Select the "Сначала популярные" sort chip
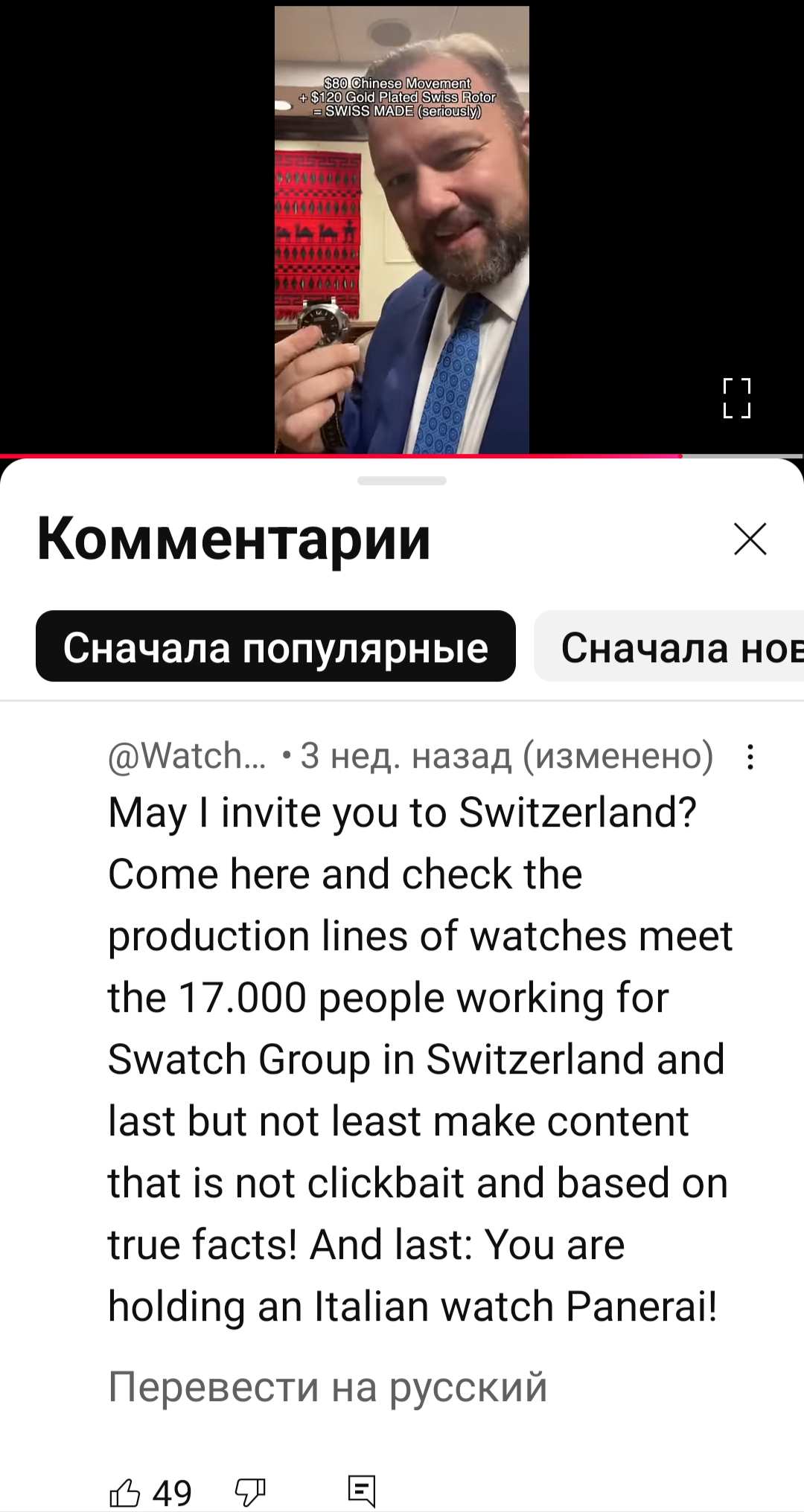804x1512 pixels. tap(275, 647)
